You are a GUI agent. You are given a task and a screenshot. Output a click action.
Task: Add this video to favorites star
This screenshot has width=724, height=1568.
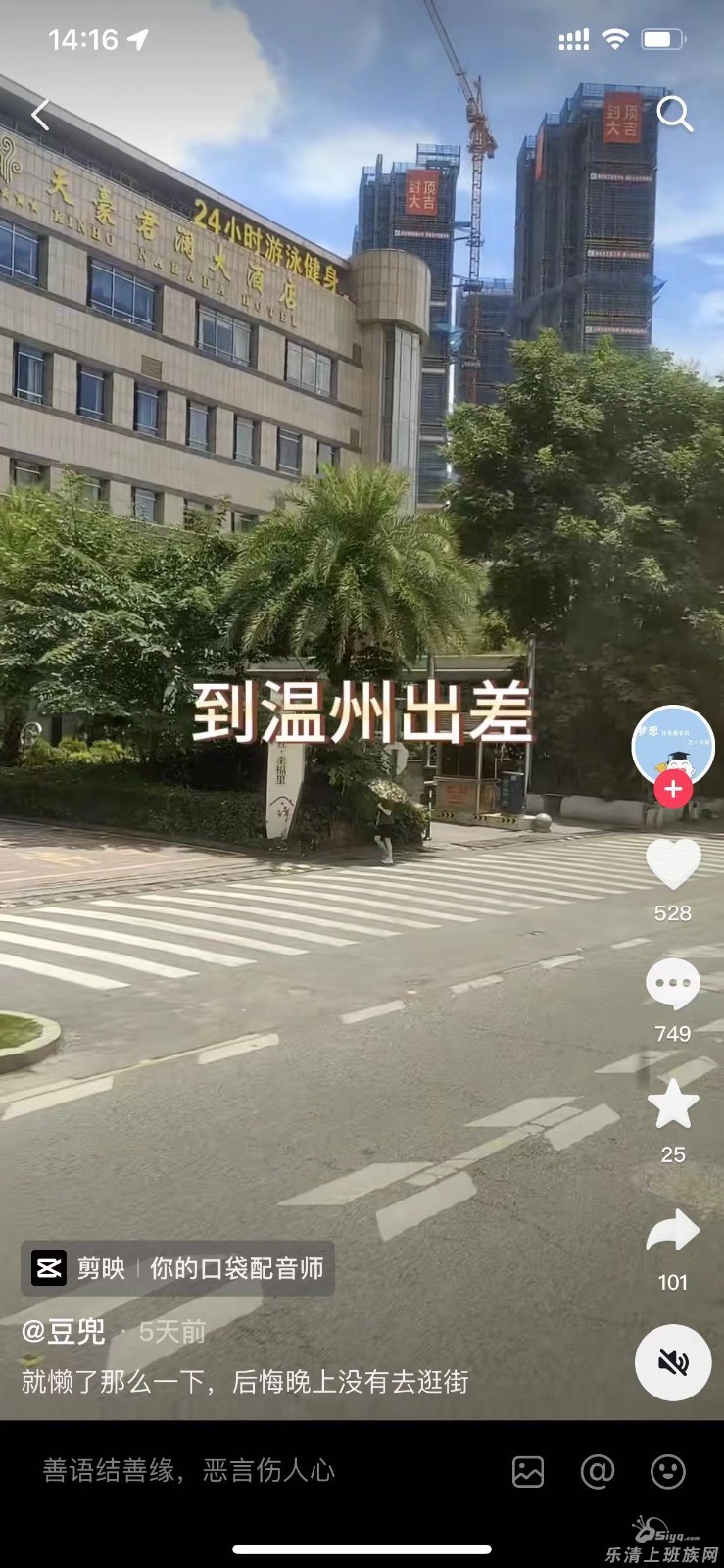[673, 1104]
